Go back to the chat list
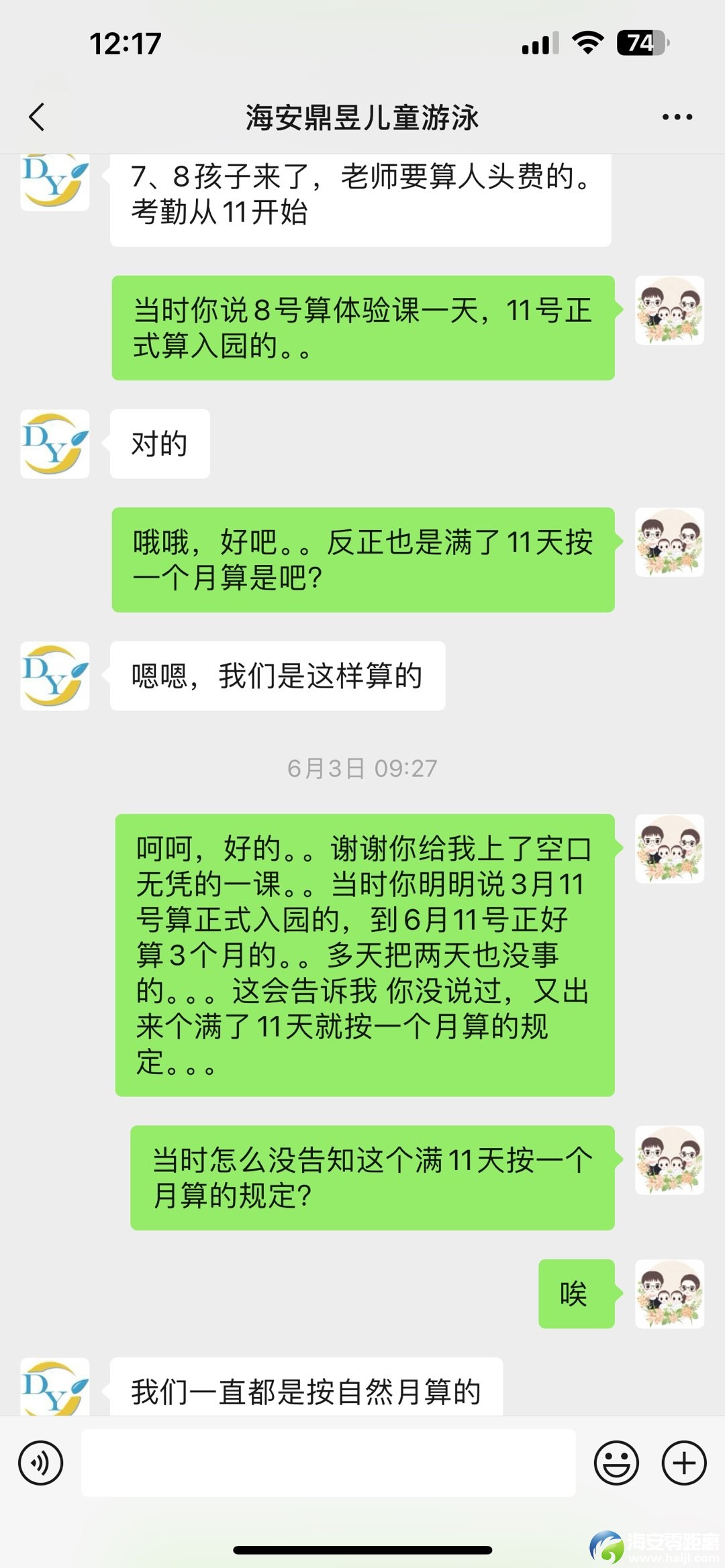 pos(38,117)
